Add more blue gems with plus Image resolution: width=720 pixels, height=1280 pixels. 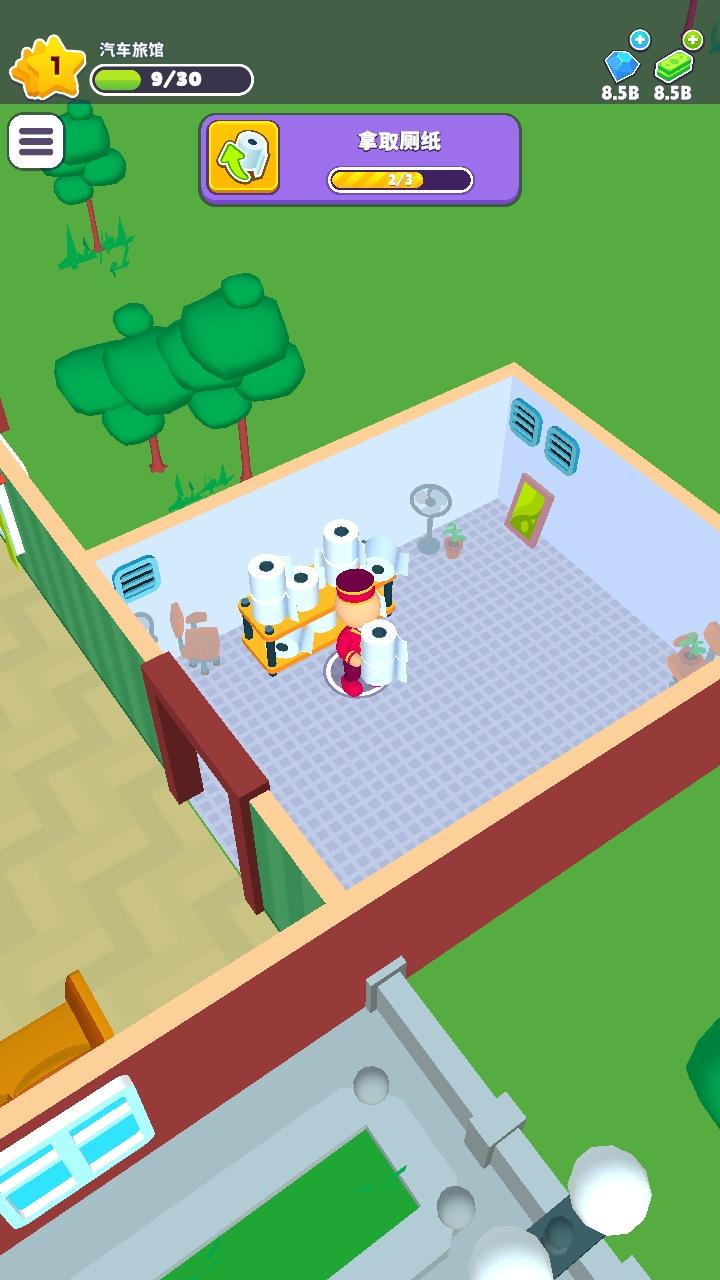(639, 40)
